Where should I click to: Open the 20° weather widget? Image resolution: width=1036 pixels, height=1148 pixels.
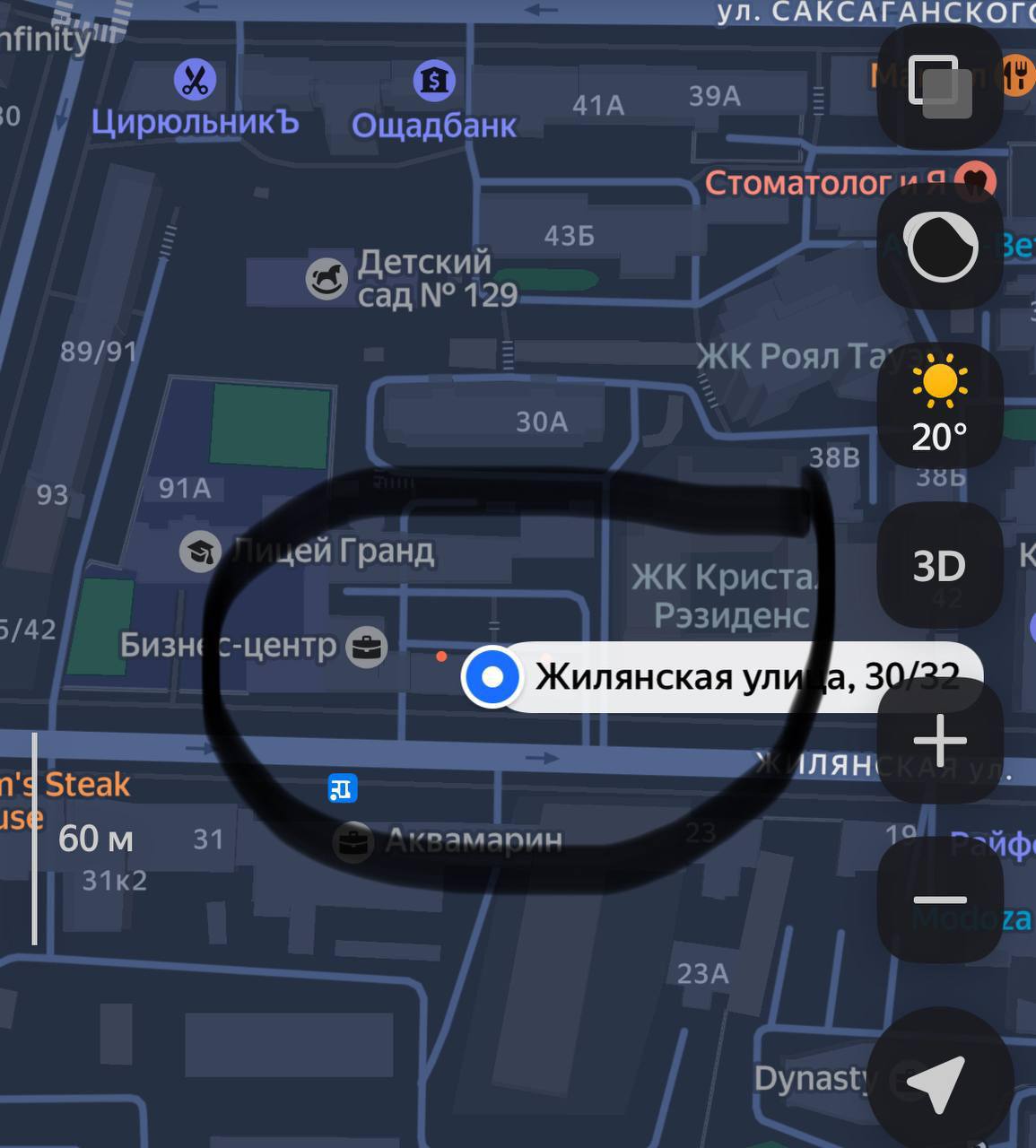939,406
